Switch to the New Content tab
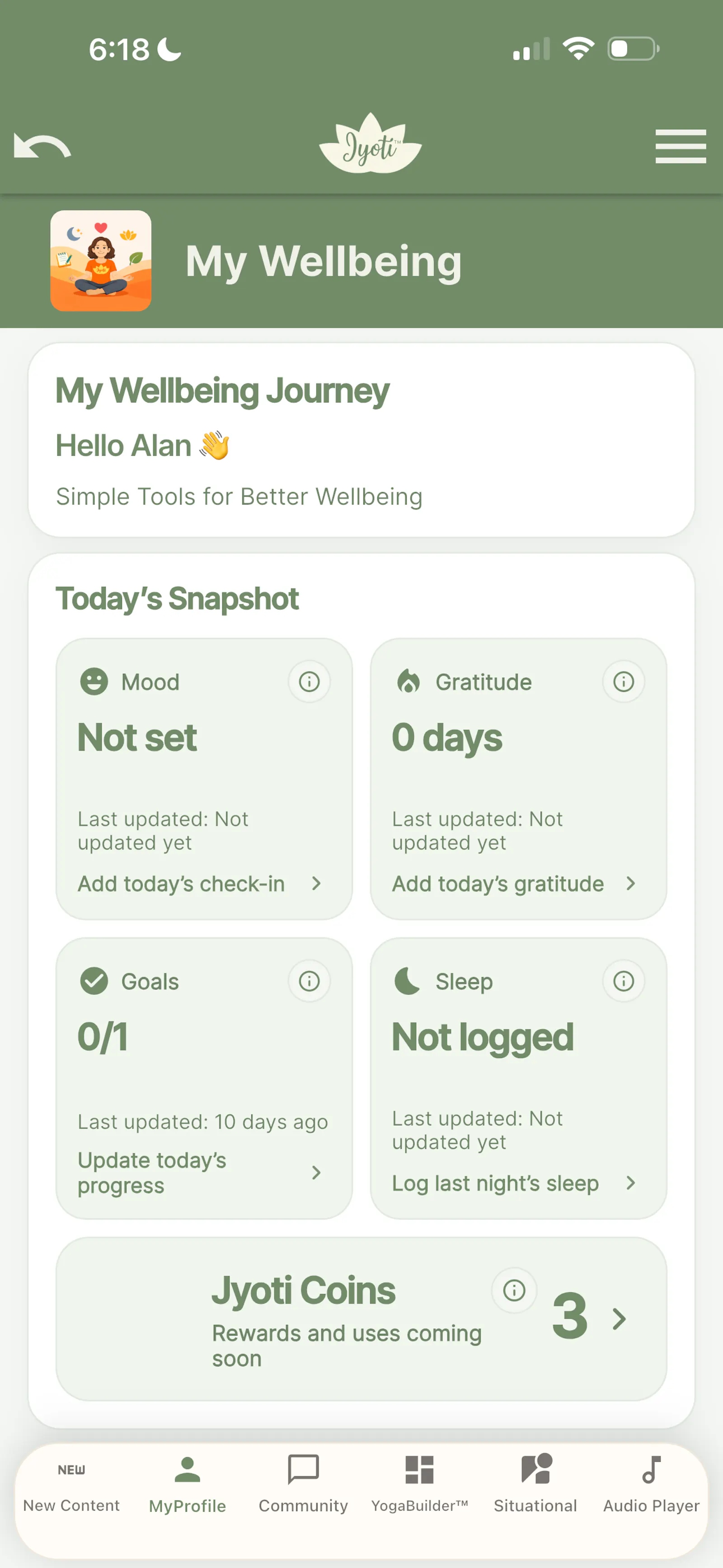 [x=71, y=1486]
